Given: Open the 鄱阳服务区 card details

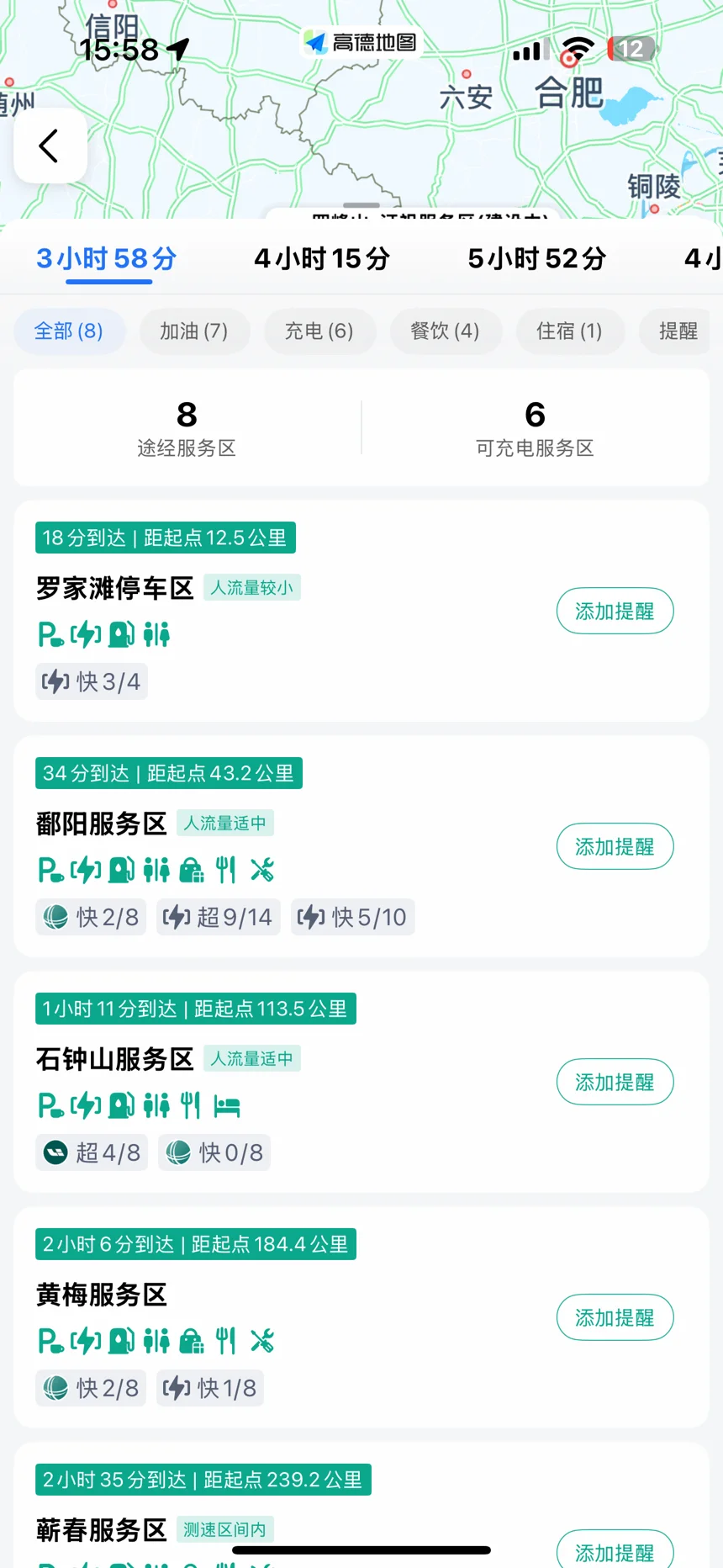Looking at the screenshot, I should click(102, 824).
